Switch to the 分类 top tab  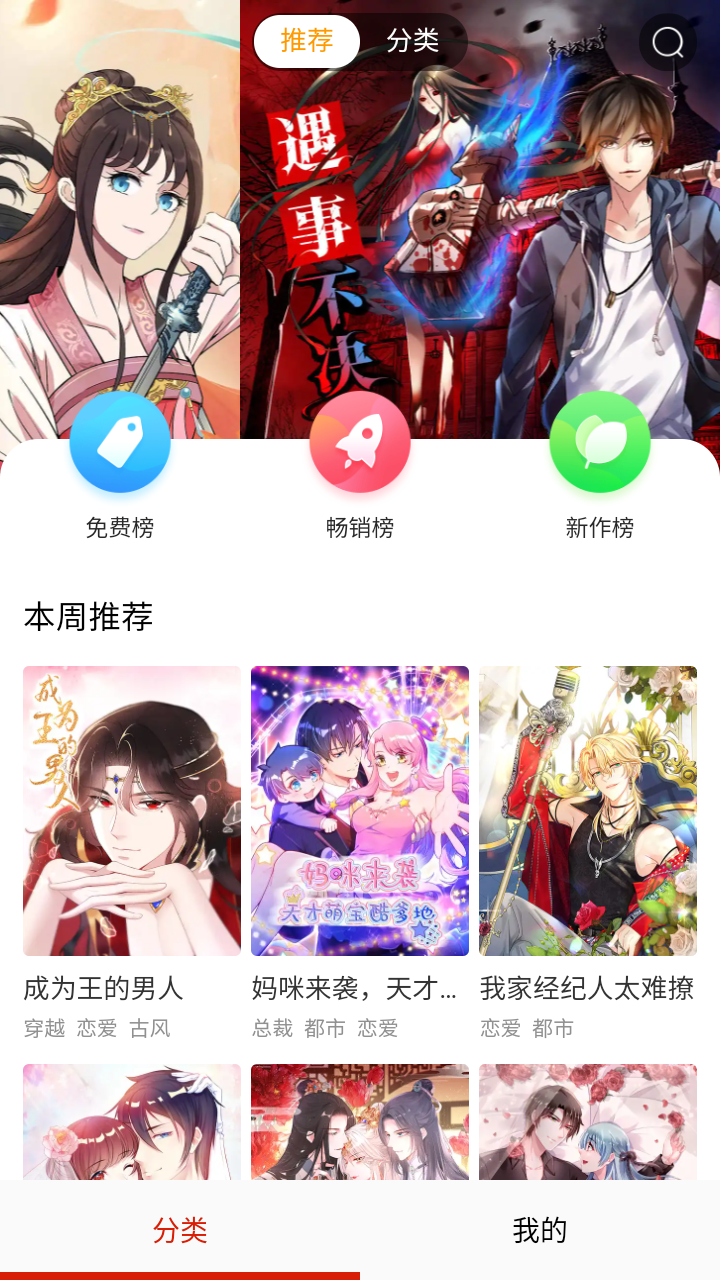tap(413, 41)
